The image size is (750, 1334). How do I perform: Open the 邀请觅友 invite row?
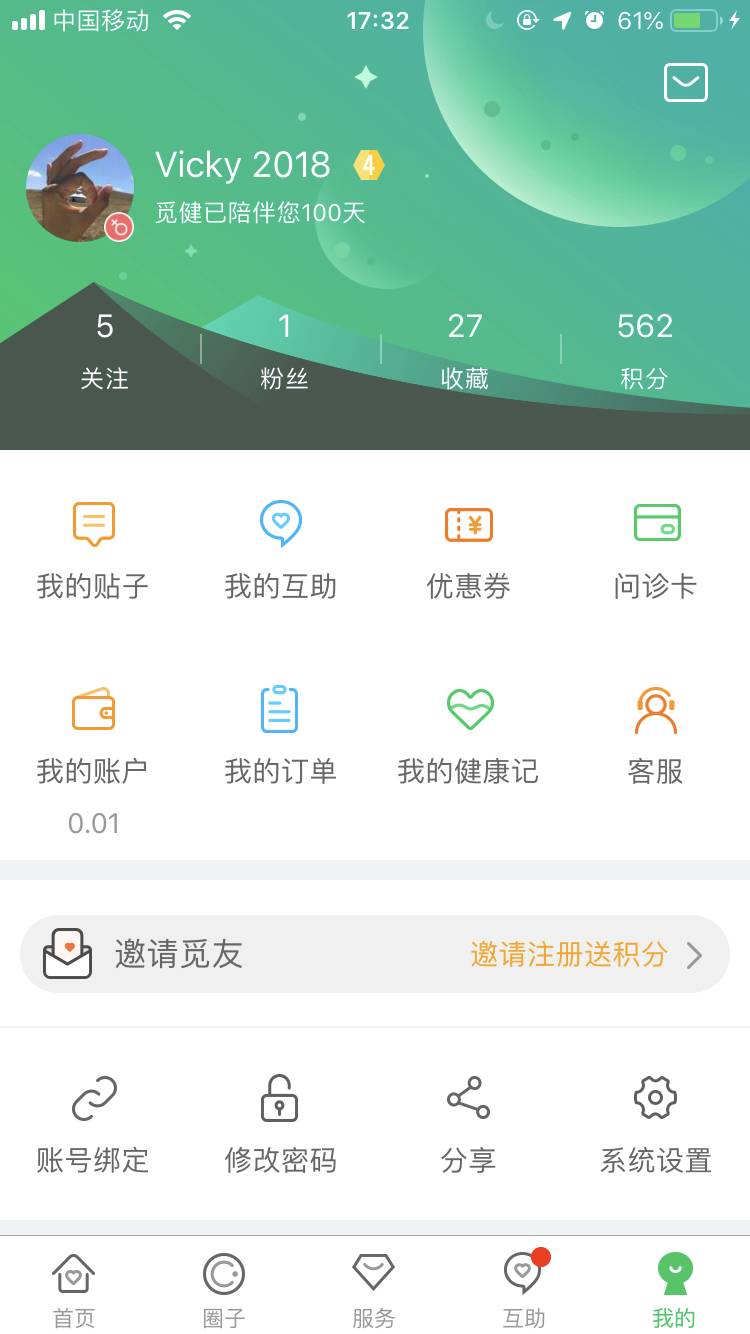tap(375, 954)
